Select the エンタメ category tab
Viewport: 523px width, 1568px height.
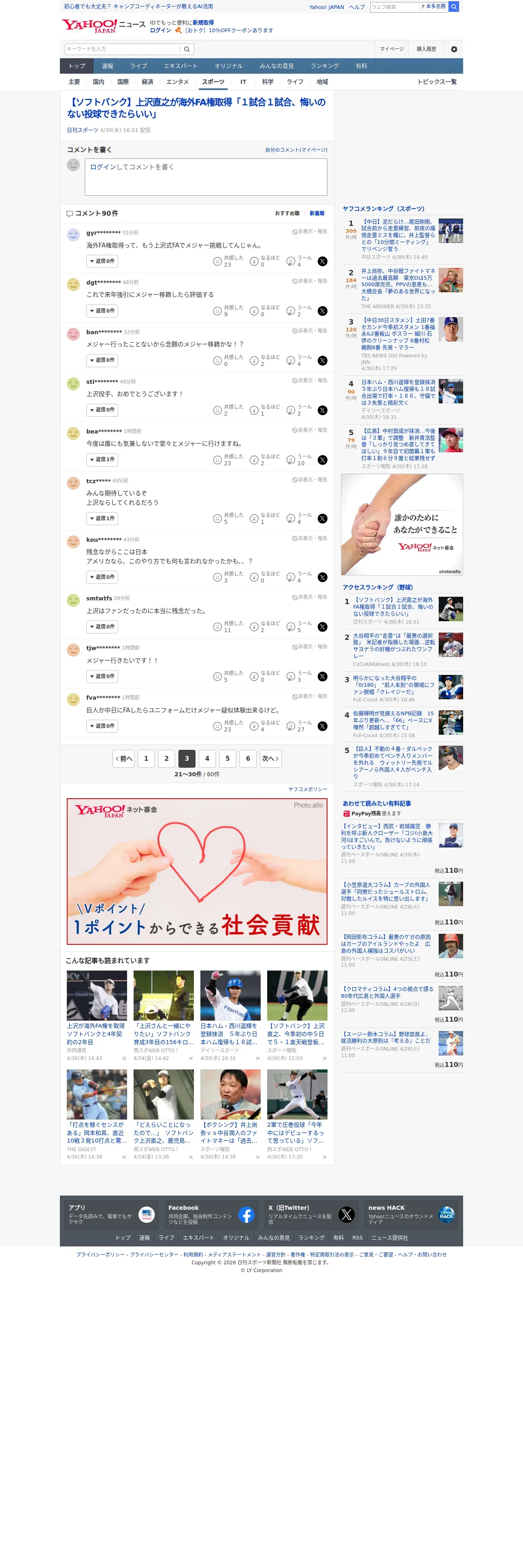(177, 82)
